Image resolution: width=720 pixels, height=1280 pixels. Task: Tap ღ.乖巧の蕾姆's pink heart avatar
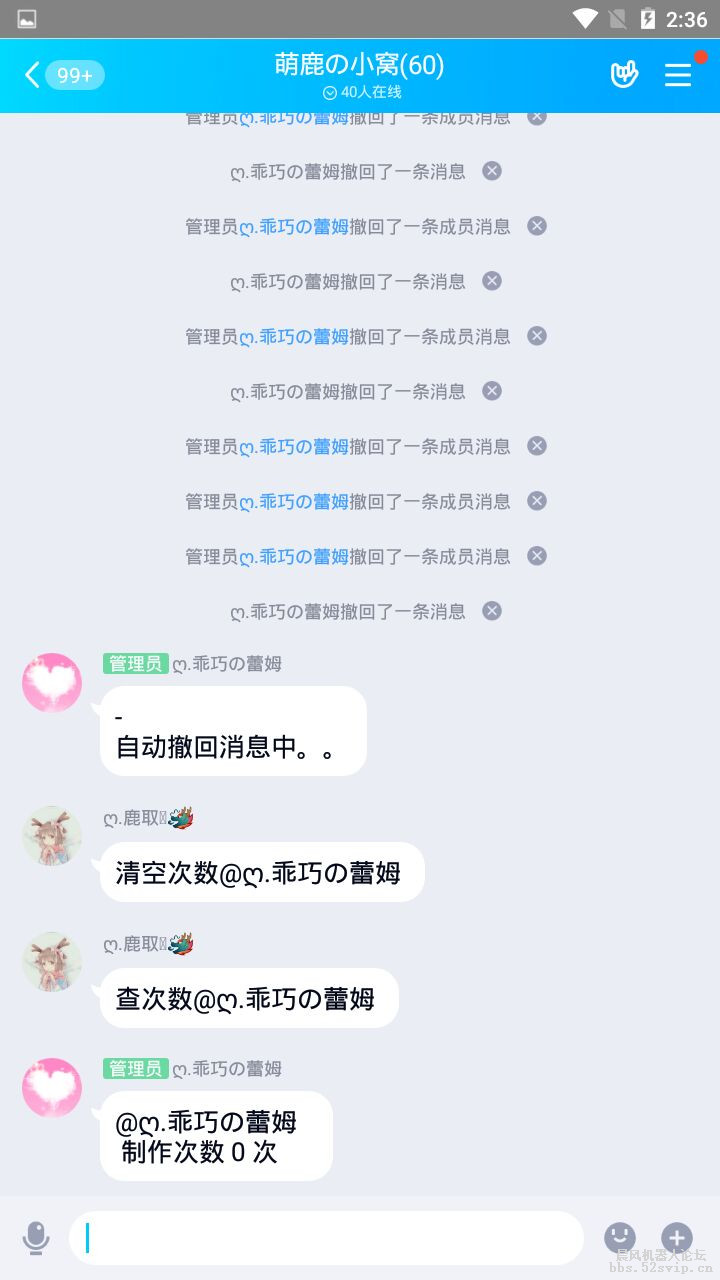pos(52,683)
